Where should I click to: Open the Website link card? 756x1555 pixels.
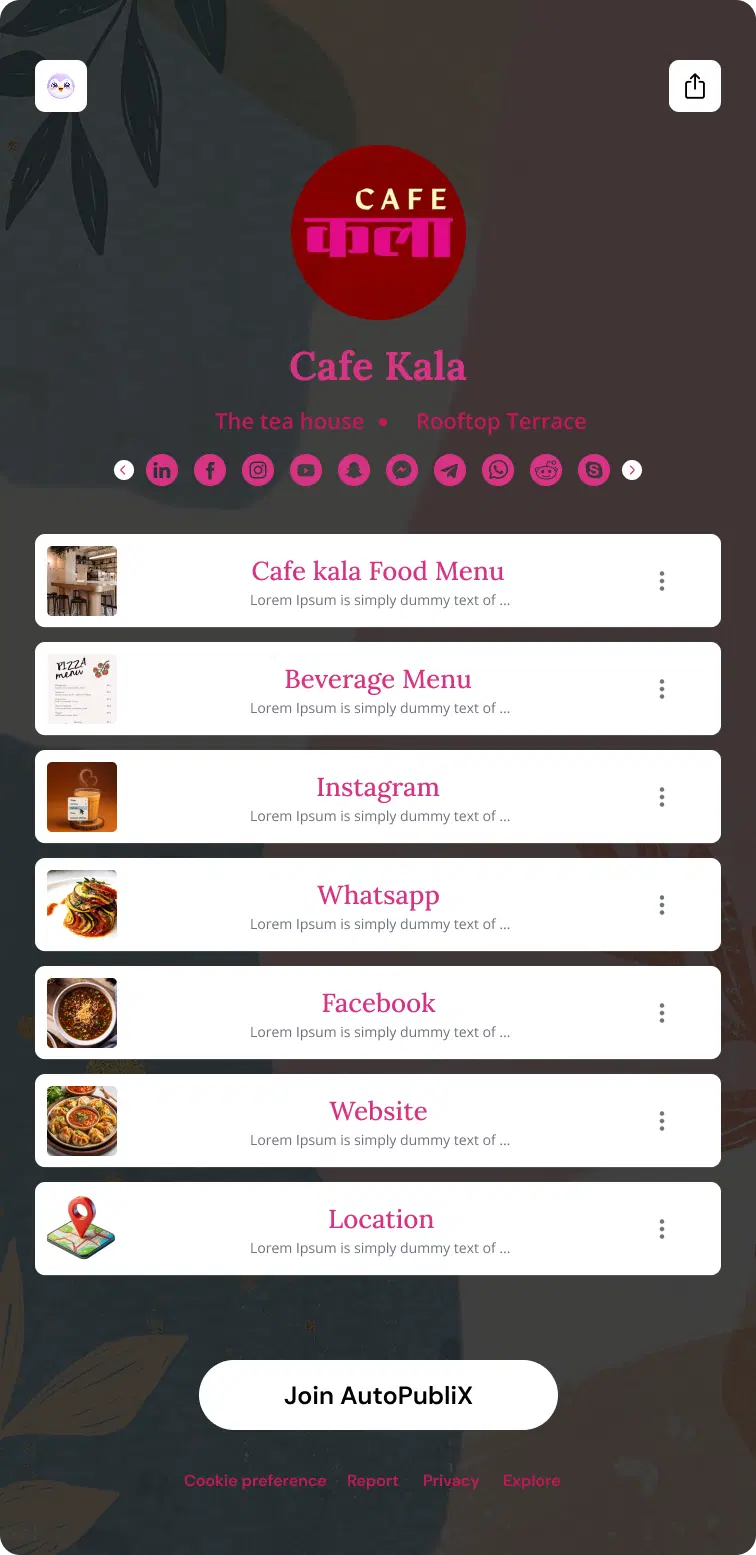378,1121
